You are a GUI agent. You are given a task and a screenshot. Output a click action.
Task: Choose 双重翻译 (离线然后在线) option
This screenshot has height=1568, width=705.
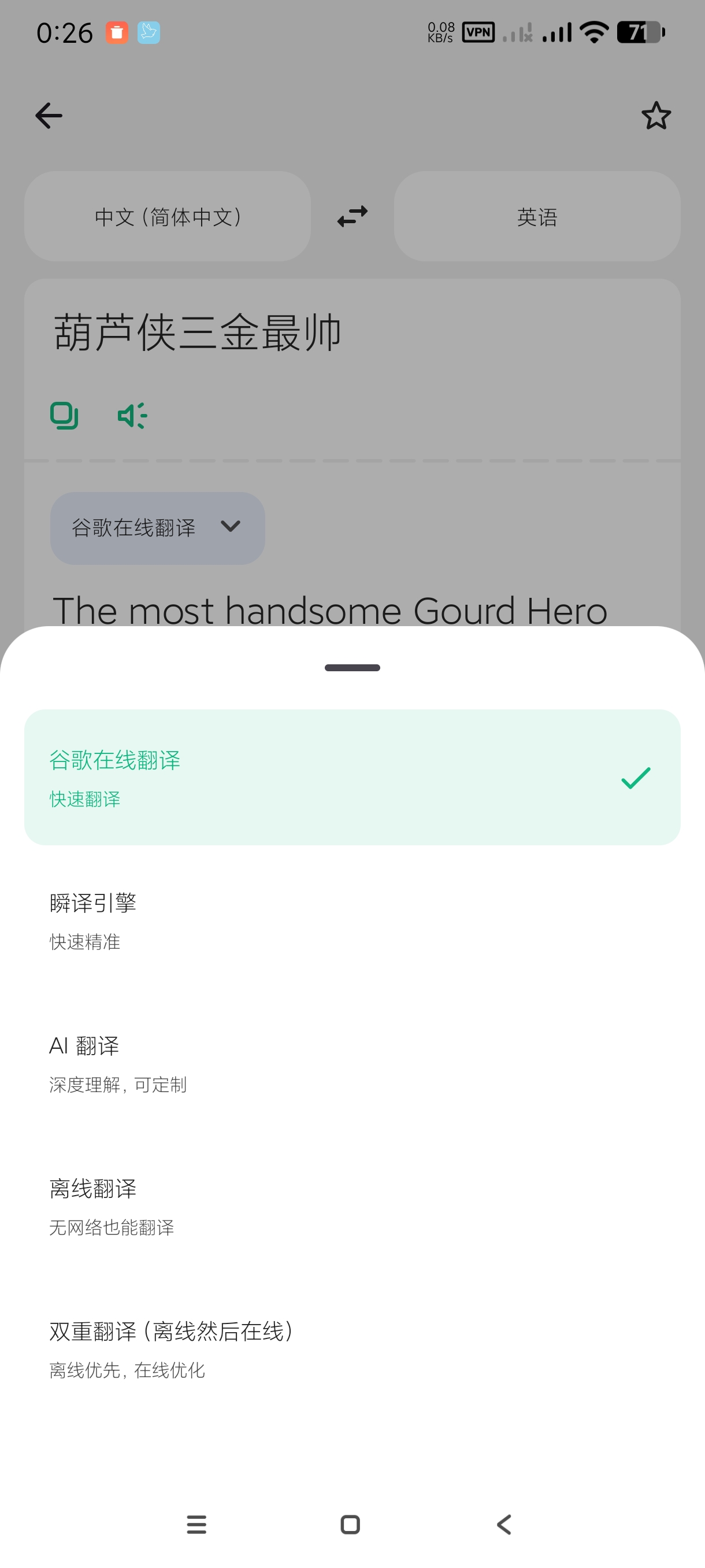tap(351, 1349)
